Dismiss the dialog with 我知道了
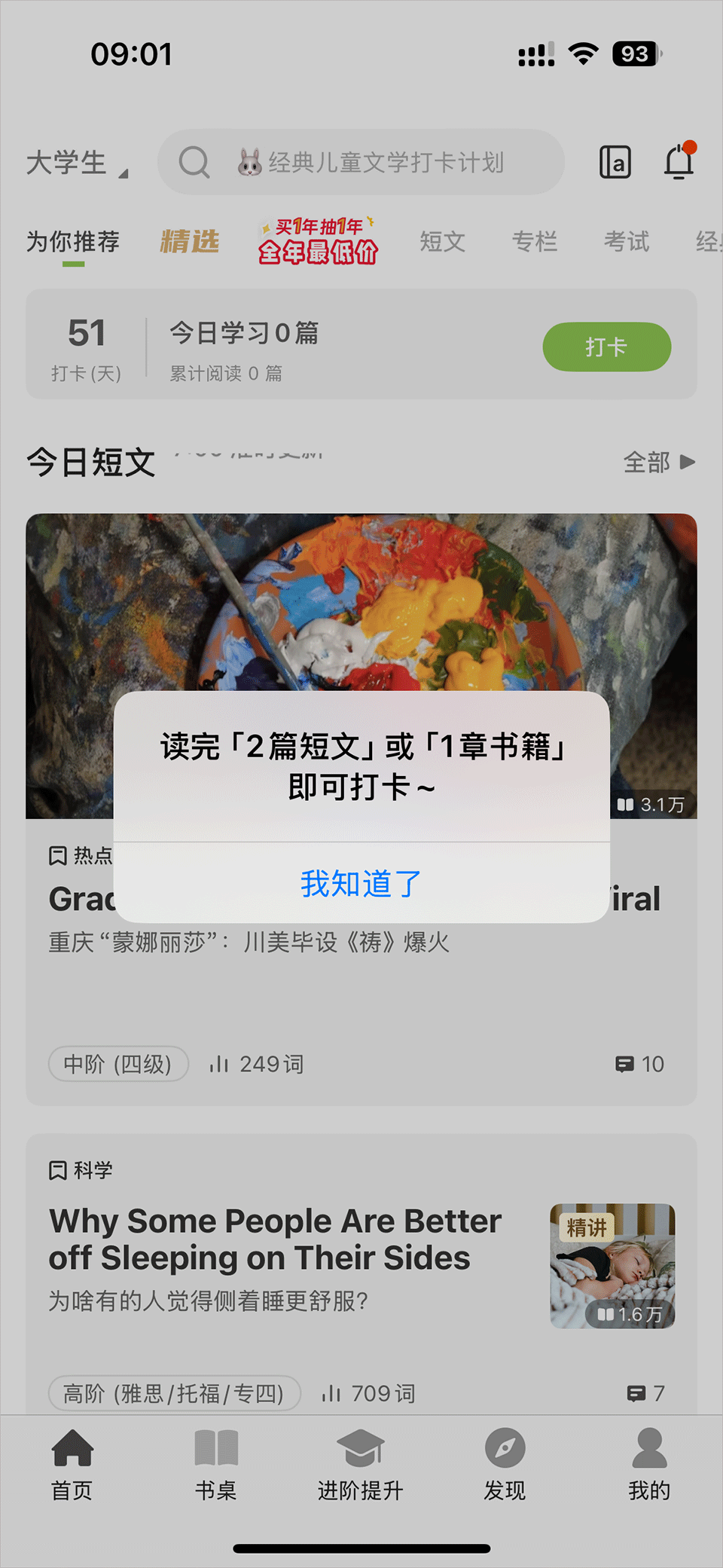 click(x=361, y=883)
